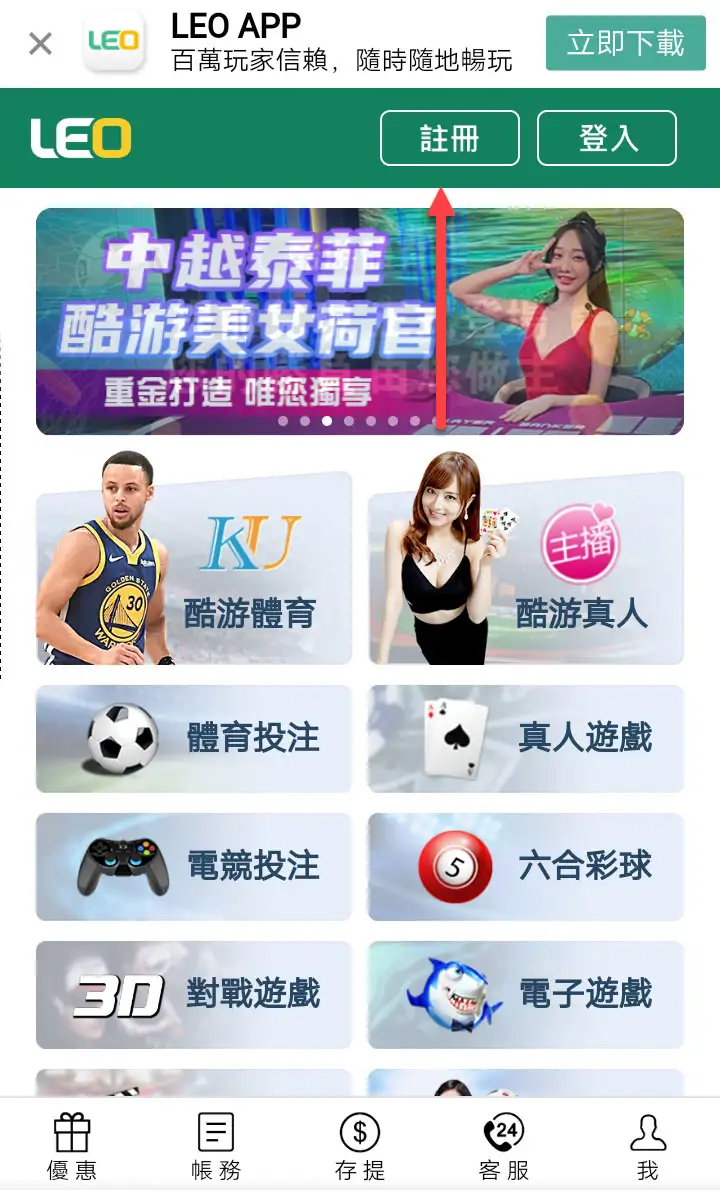The image size is (720, 1190).
Task: Open the 客服 customer service tab
Action: 504,1146
